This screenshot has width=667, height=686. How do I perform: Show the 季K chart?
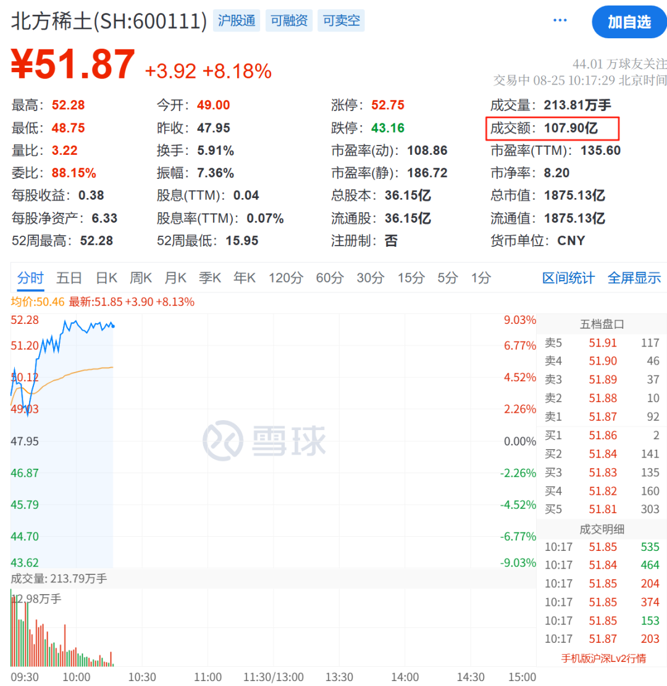click(209, 278)
